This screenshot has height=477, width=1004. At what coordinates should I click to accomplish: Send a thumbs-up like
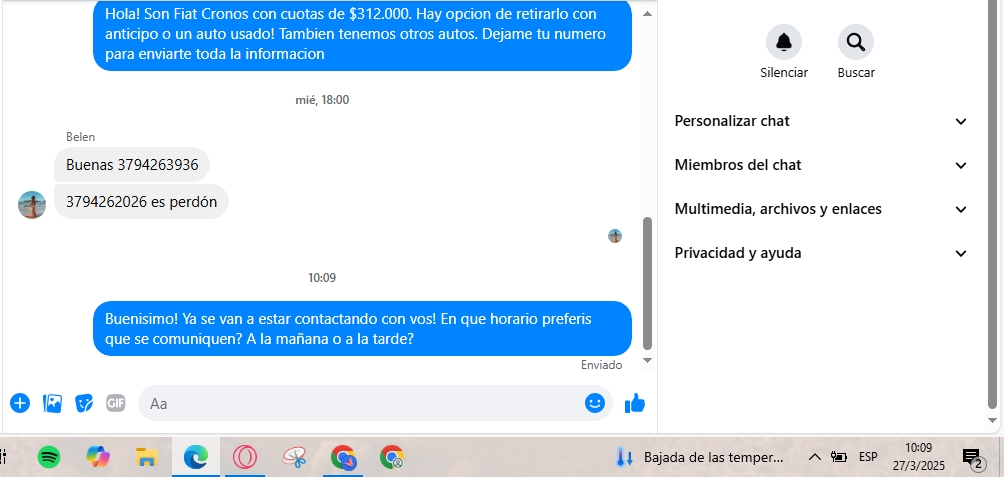click(x=635, y=403)
